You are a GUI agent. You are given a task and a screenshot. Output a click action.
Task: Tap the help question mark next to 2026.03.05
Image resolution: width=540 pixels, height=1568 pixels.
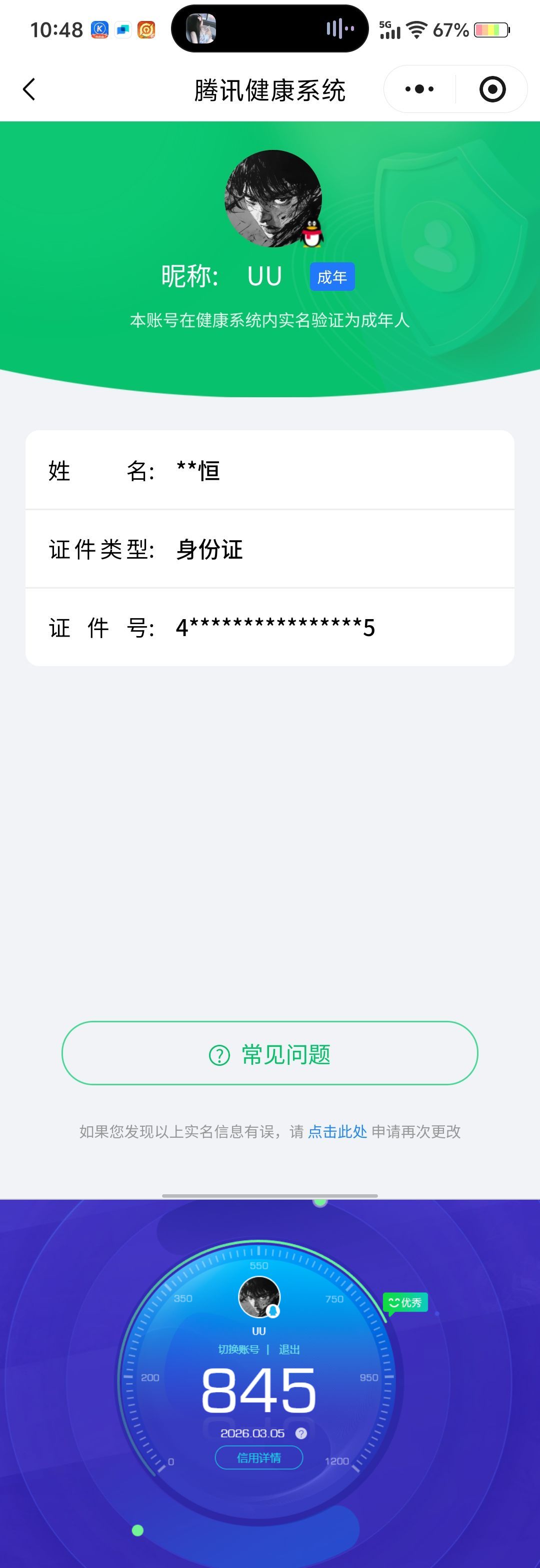click(302, 1433)
